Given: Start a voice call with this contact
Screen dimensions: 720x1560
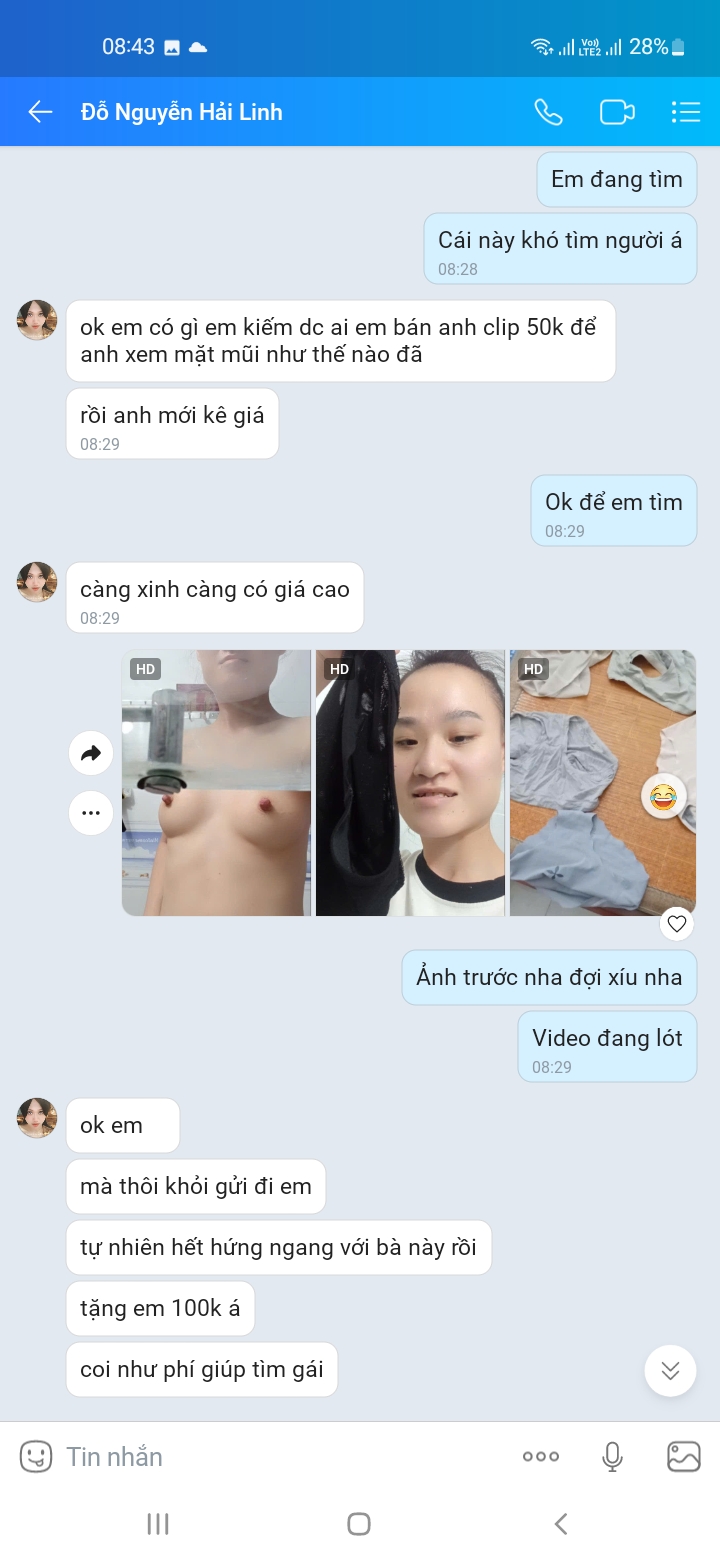Looking at the screenshot, I should click(x=548, y=112).
